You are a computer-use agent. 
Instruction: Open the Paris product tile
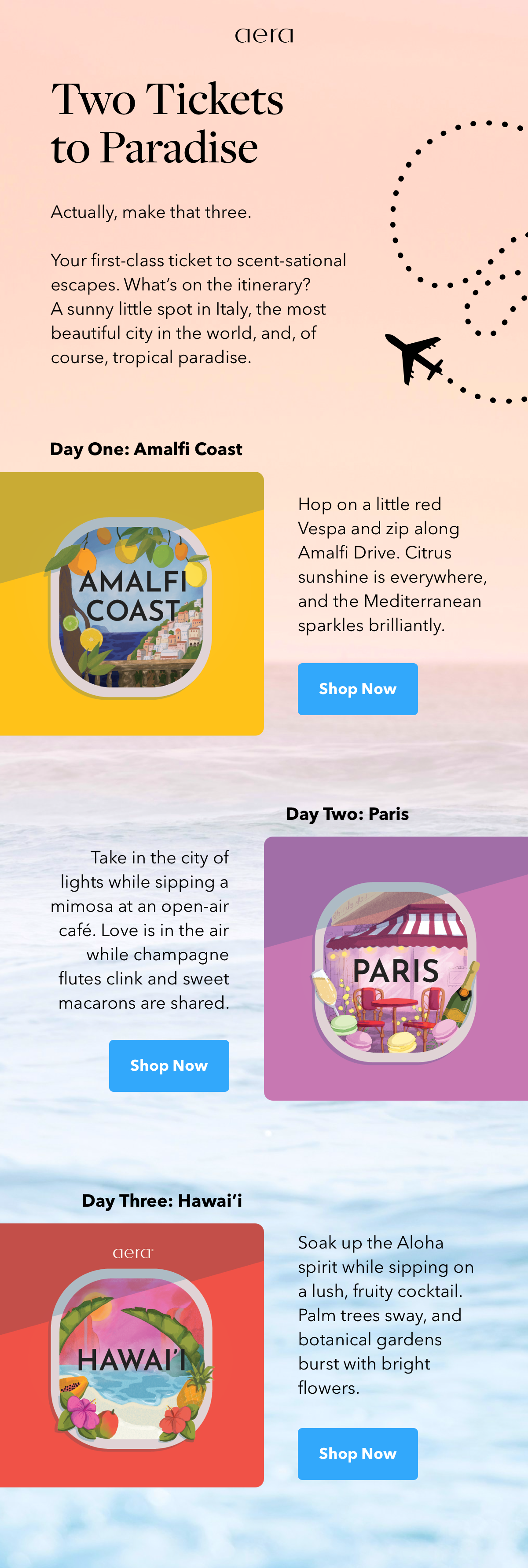396,968
